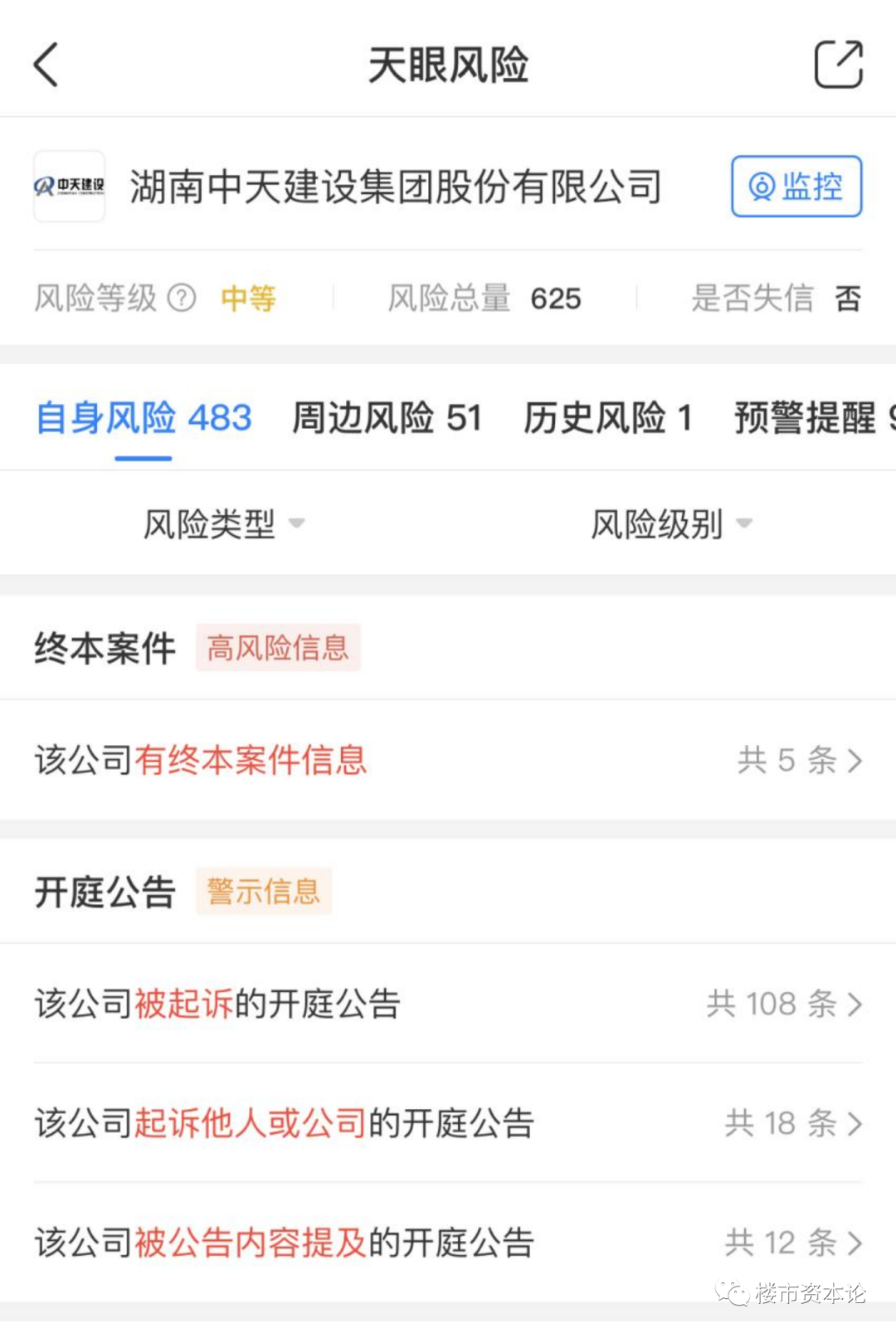Image resolution: width=896 pixels, height=1333 pixels.
Task: Open the 风险等级 help question mark
Action: click(x=182, y=298)
